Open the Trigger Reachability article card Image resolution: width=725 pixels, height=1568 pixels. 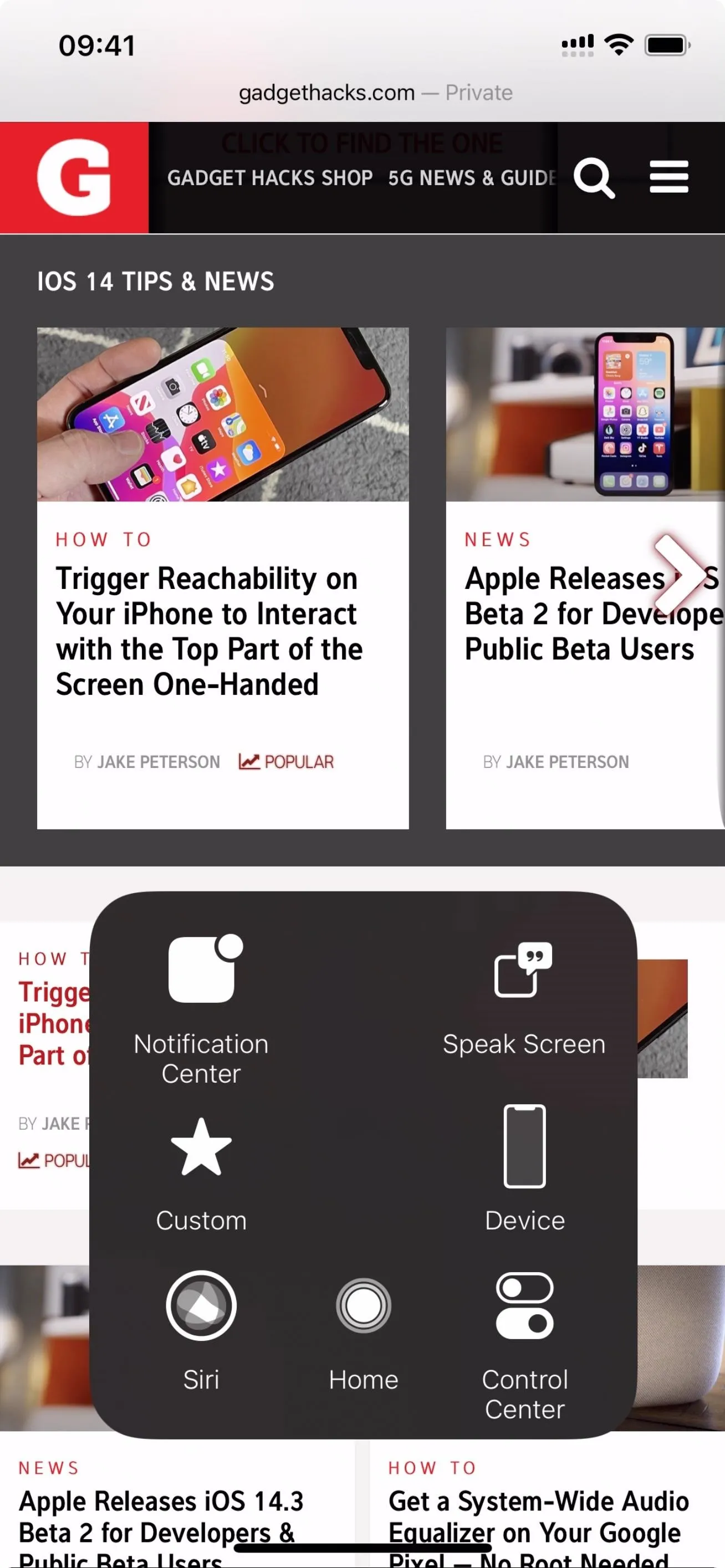point(223,578)
